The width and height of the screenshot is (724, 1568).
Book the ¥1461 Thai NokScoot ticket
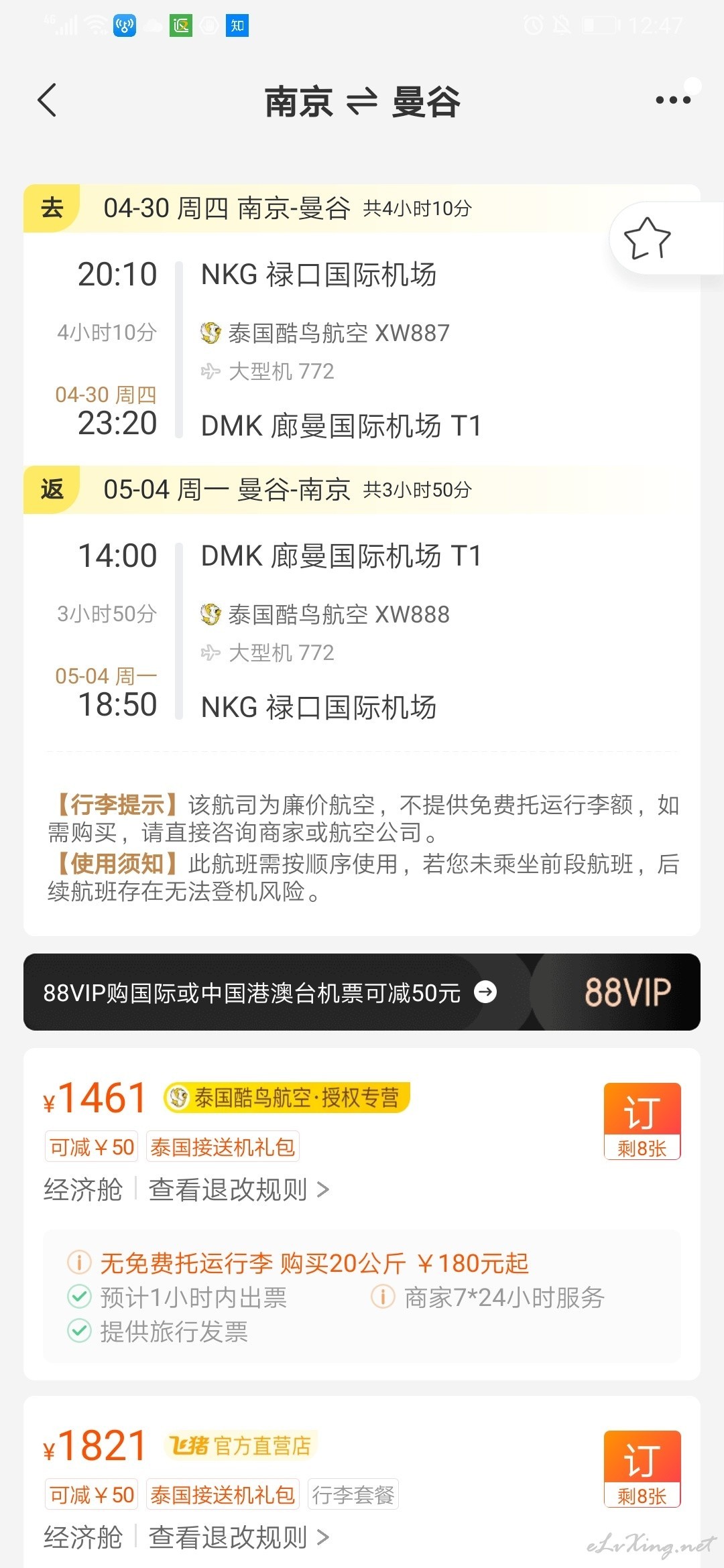pos(642,1121)
